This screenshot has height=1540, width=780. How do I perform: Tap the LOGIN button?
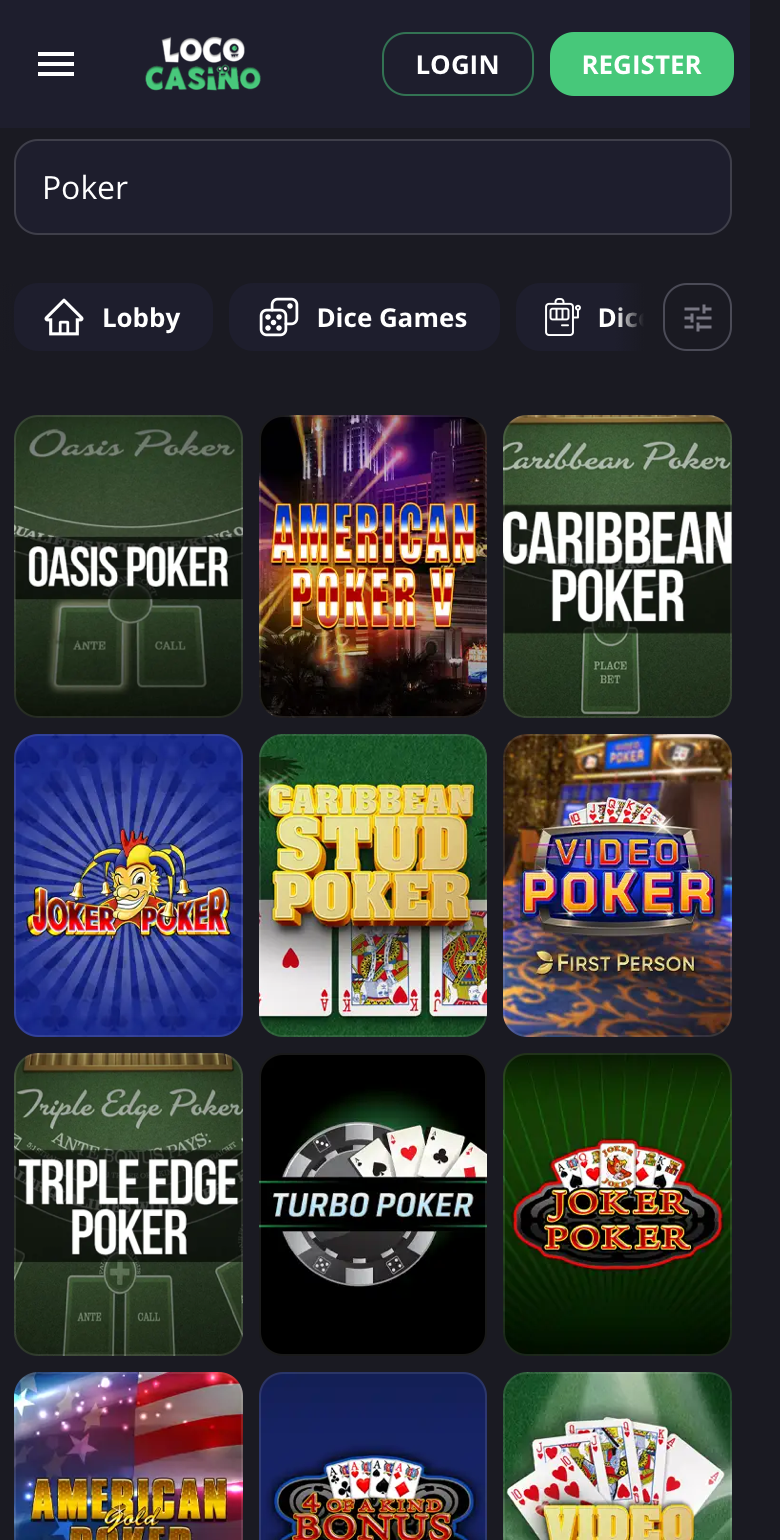click(458, 64)
